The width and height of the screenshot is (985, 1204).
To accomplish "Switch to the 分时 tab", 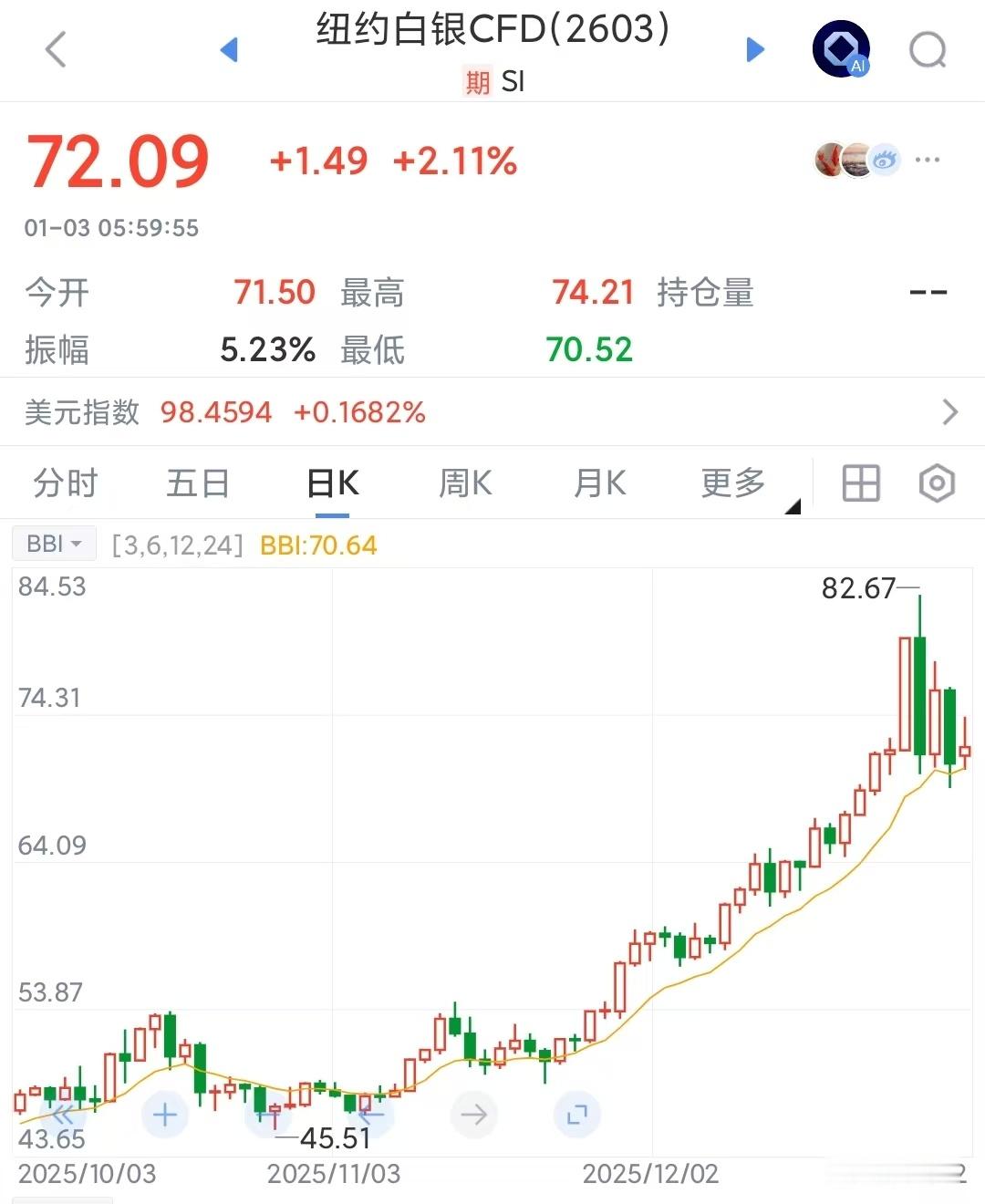I will 64,483.
